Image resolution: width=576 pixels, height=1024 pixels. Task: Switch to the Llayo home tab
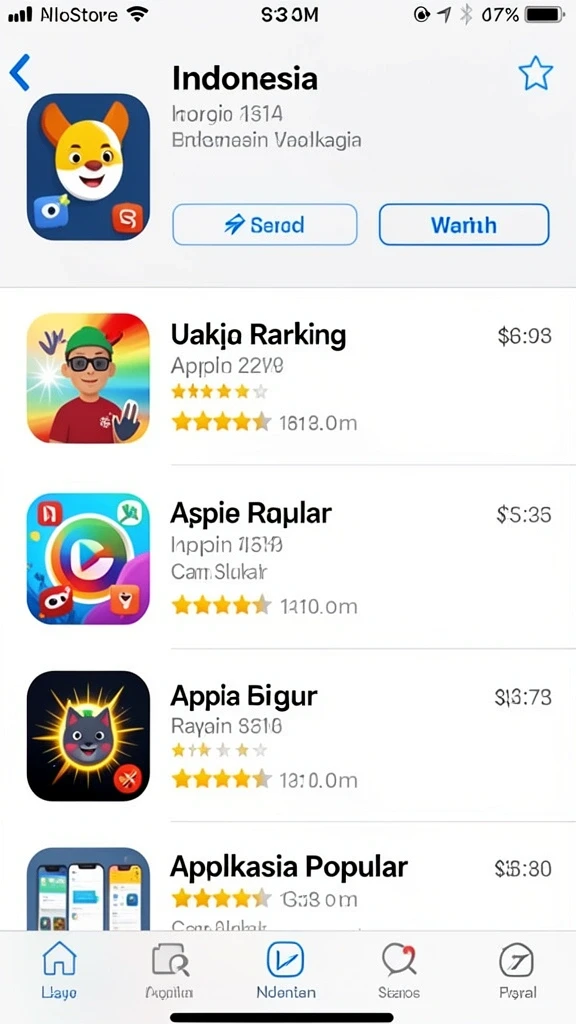point(59,970)
